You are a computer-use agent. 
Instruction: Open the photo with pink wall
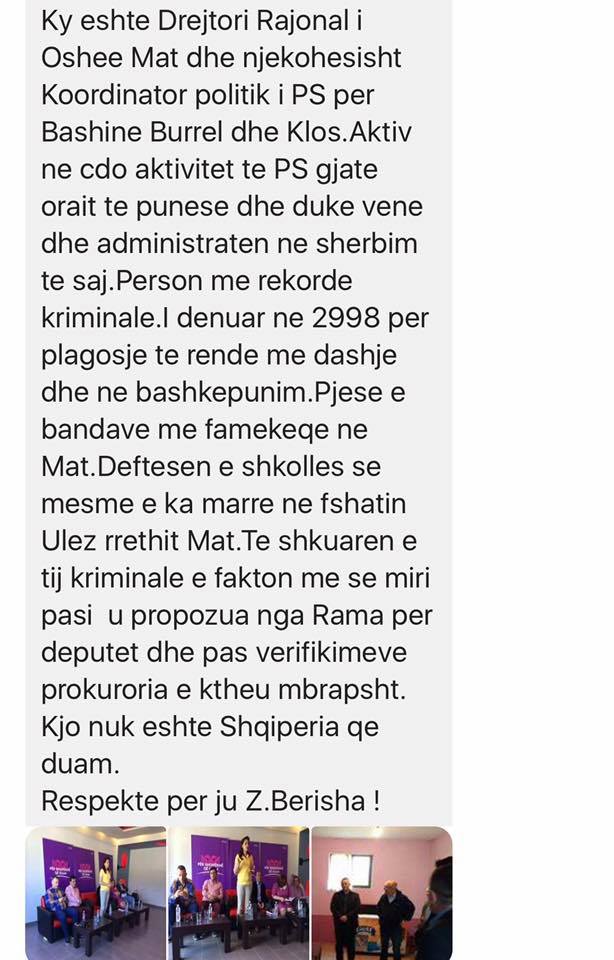point(382,892)
